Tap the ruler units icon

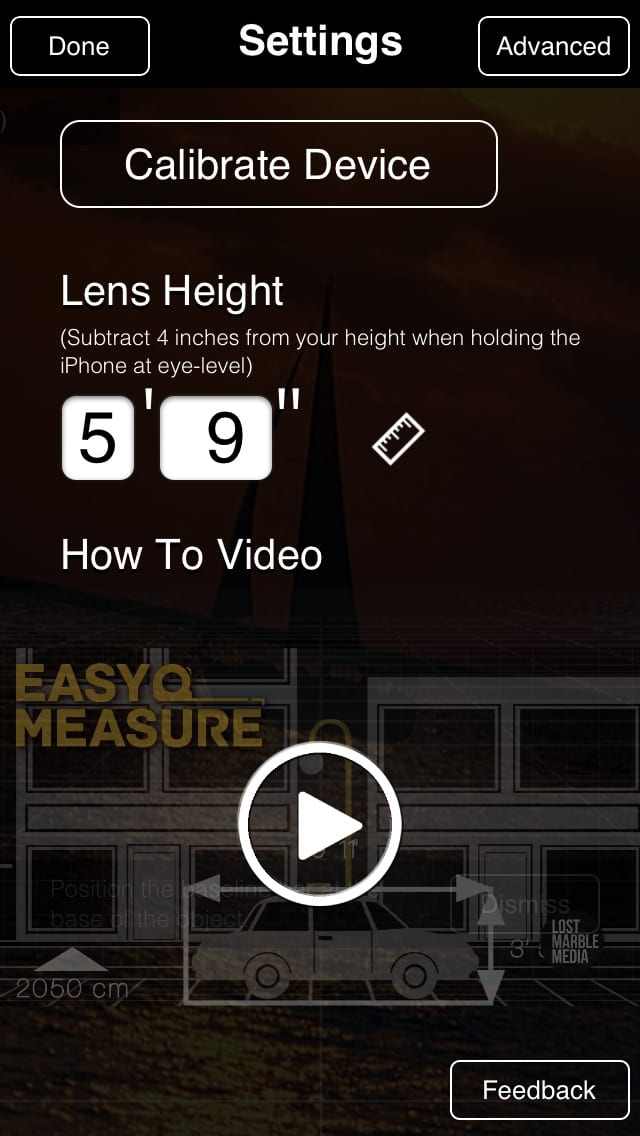(x=398, y=439)
